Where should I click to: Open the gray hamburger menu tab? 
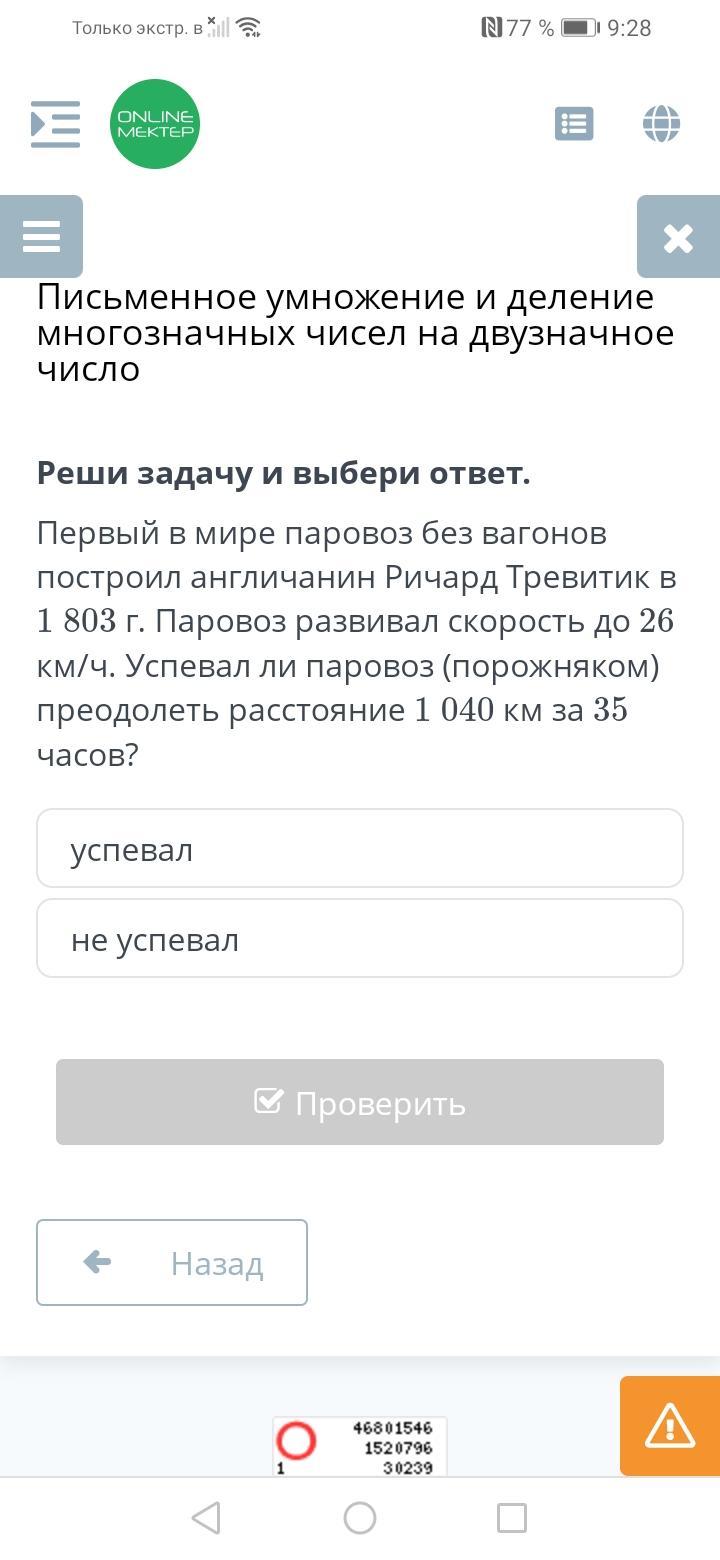coord(41,237)
